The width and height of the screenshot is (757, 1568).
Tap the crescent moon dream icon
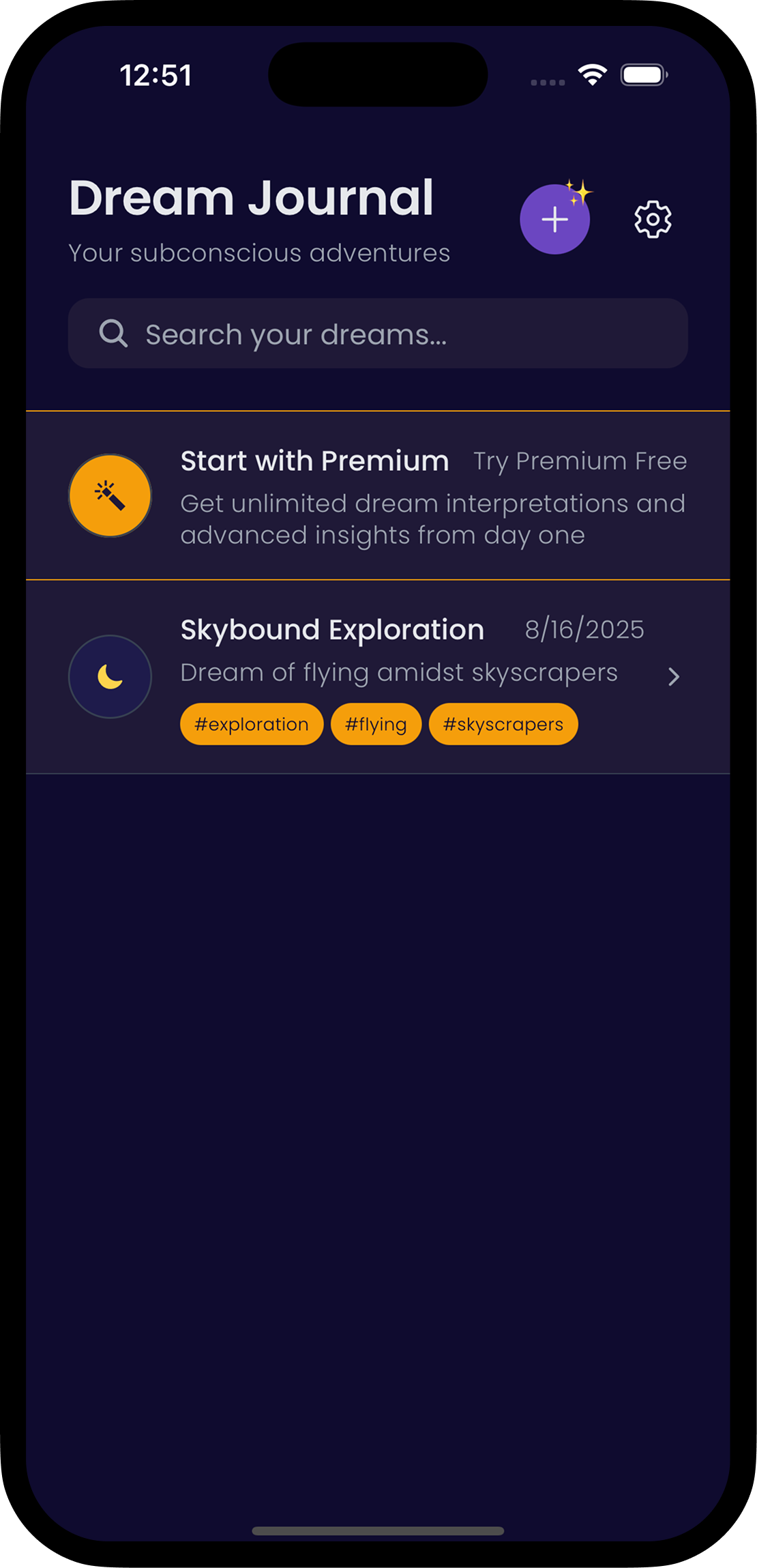pyautogui.click(x=110, y=676)
